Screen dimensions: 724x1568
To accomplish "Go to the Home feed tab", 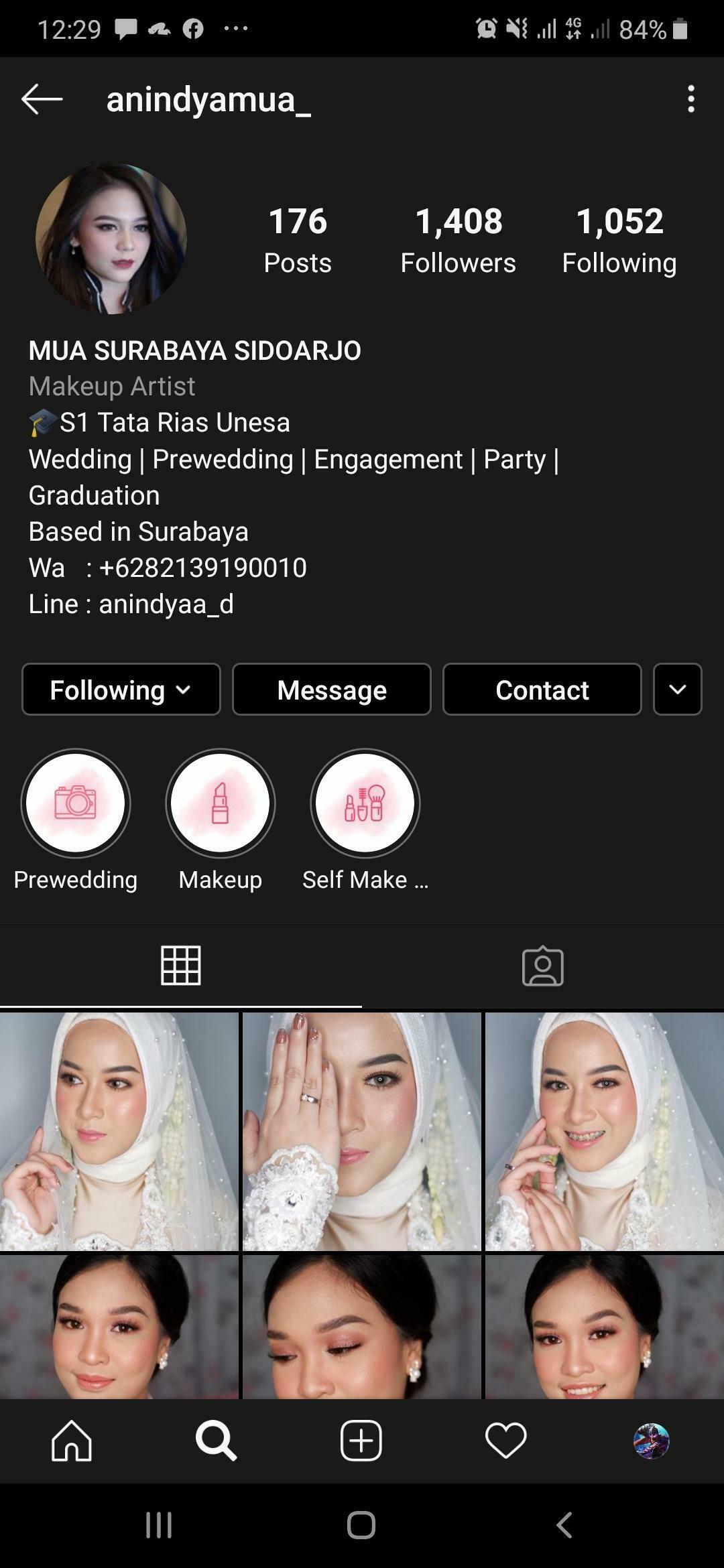I will point(72,1441).
